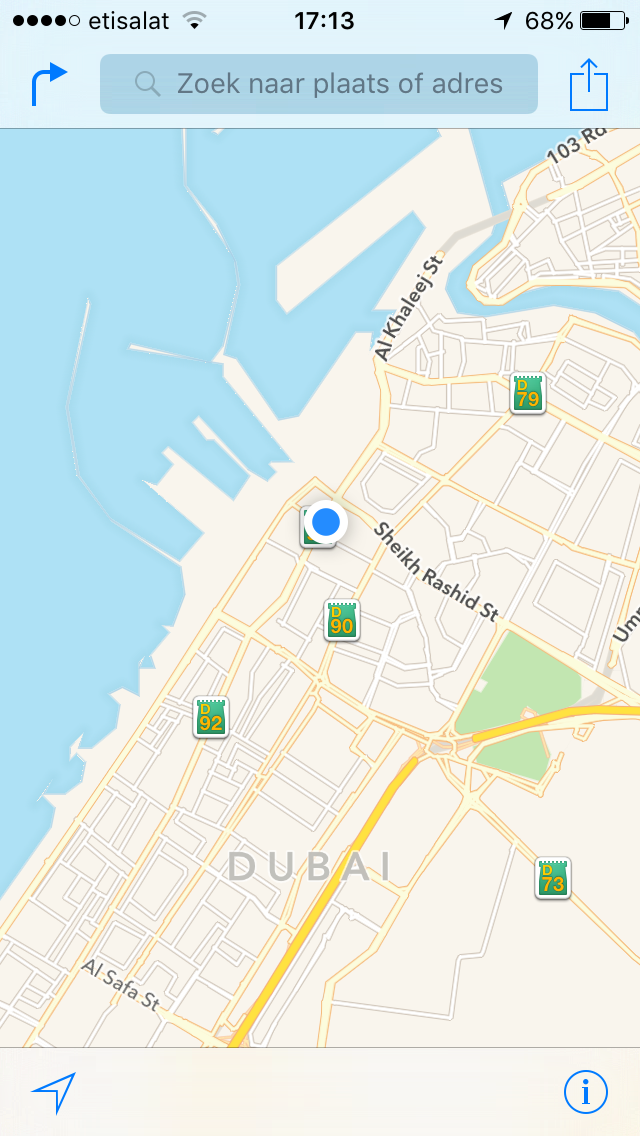Share the current location
Image resolution: width=640 pixels, height=1136 pixels.
tap(589, 83)
